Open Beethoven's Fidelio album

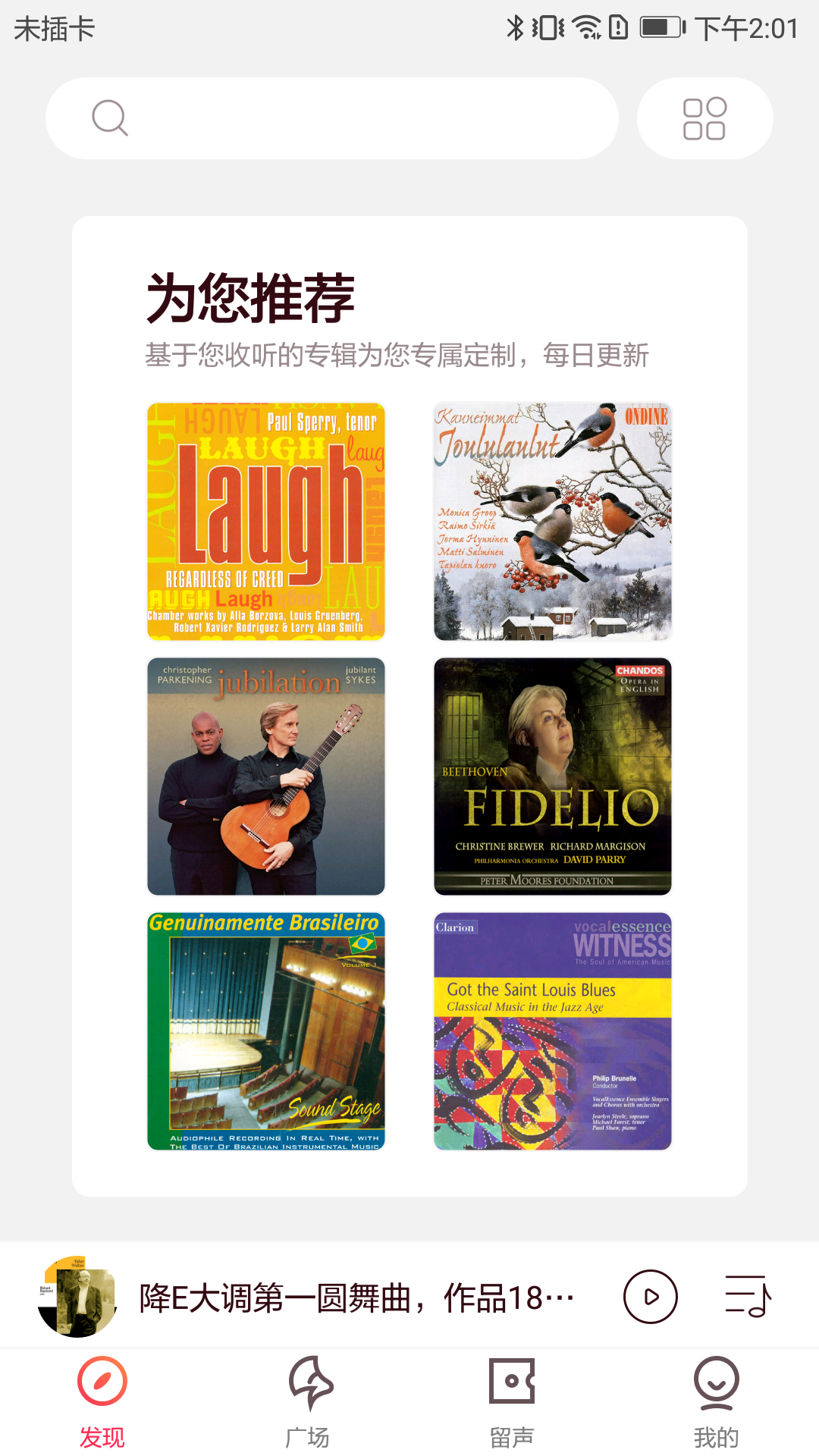coord(553,777)
